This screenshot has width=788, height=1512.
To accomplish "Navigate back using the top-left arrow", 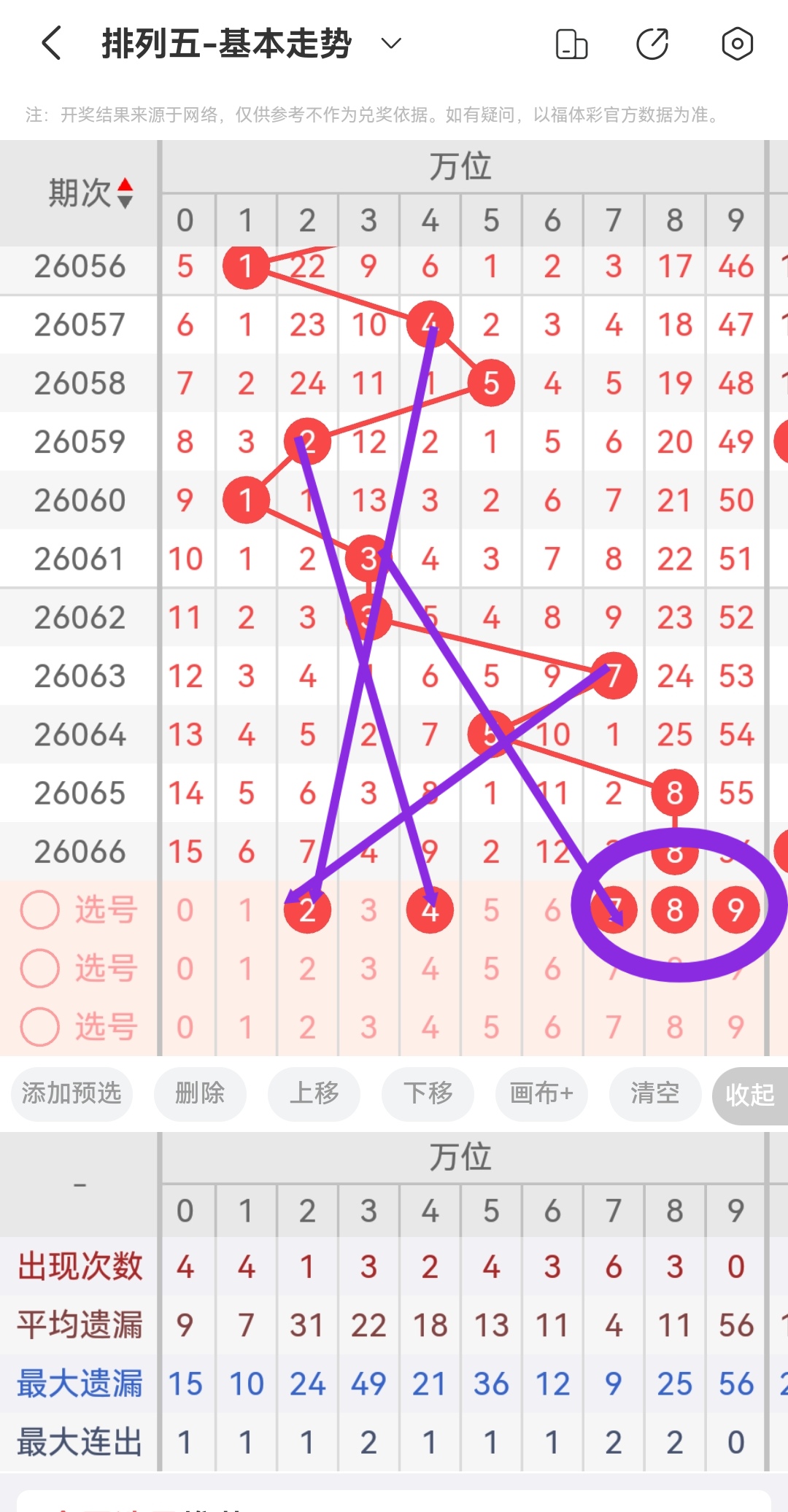I will 50,43.
